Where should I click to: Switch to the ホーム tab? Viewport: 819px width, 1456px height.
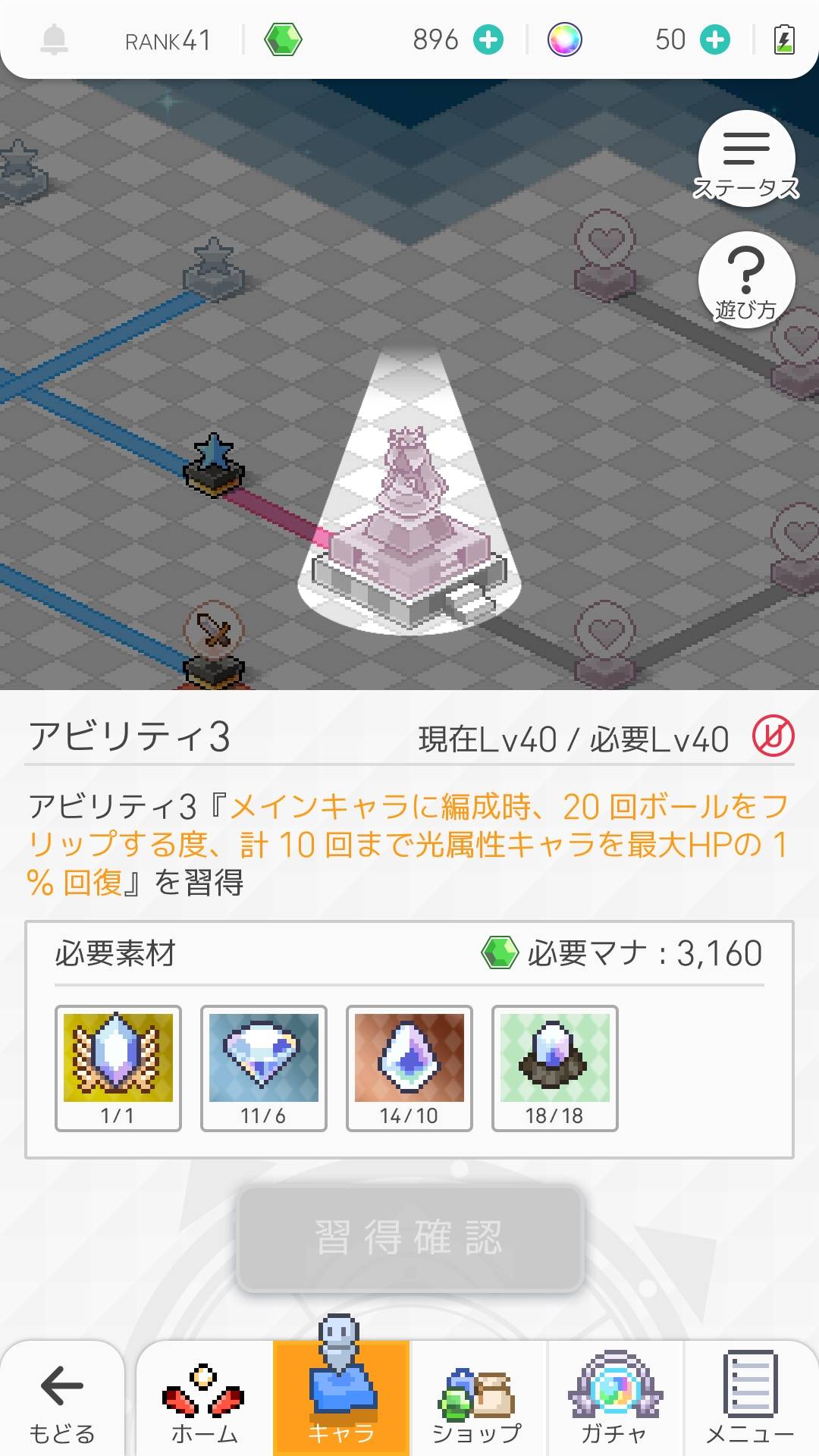pyautogui.click(x=204, y=1400)
